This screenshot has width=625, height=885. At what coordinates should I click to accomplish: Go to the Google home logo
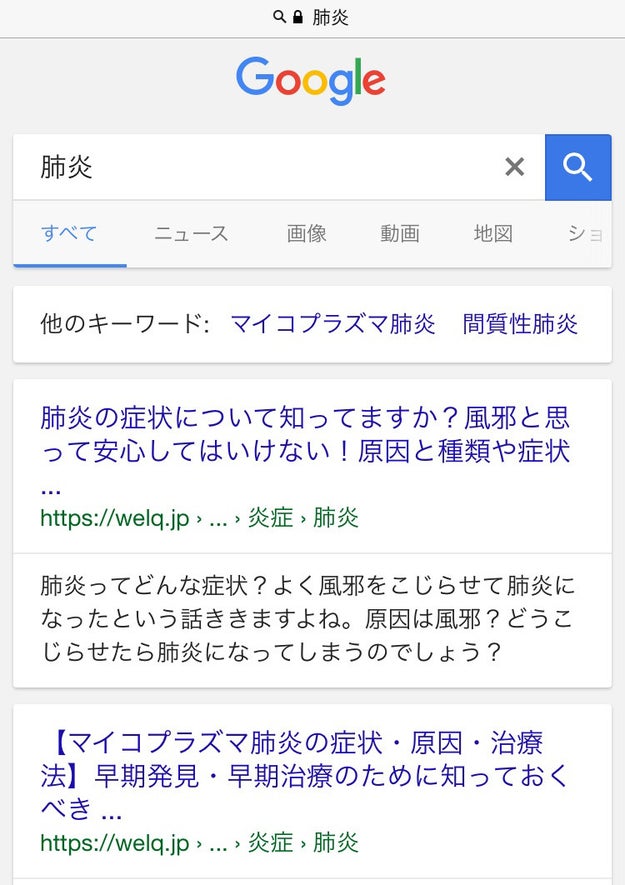click(x=311, y=80)
